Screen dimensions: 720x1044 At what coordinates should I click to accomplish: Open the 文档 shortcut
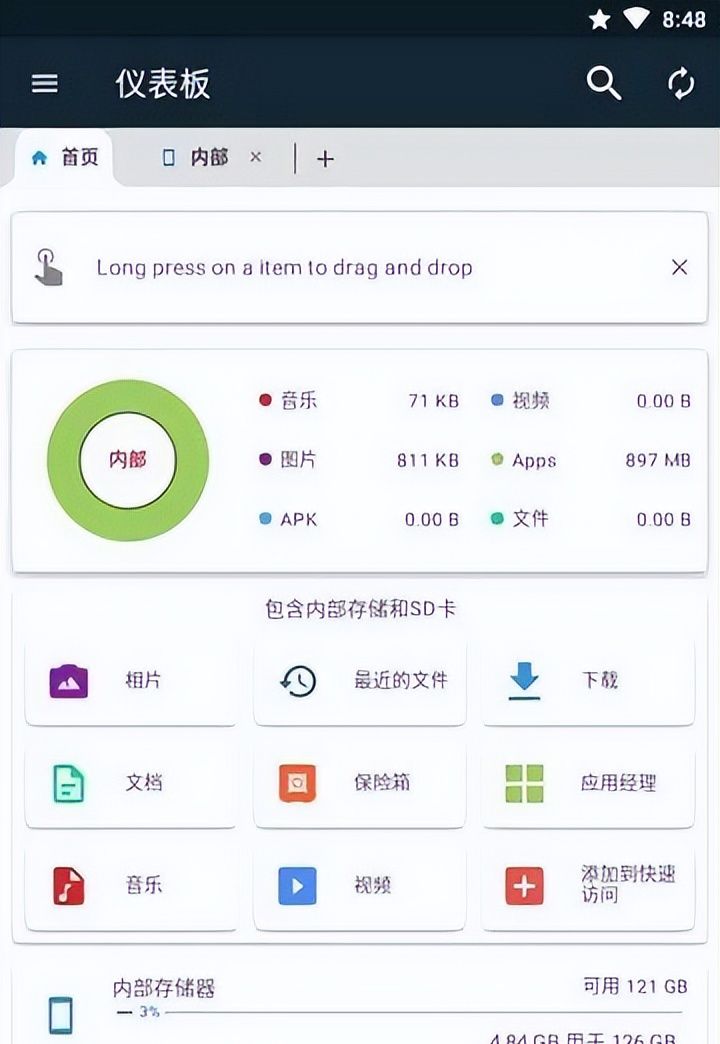(x=131, y=784)
